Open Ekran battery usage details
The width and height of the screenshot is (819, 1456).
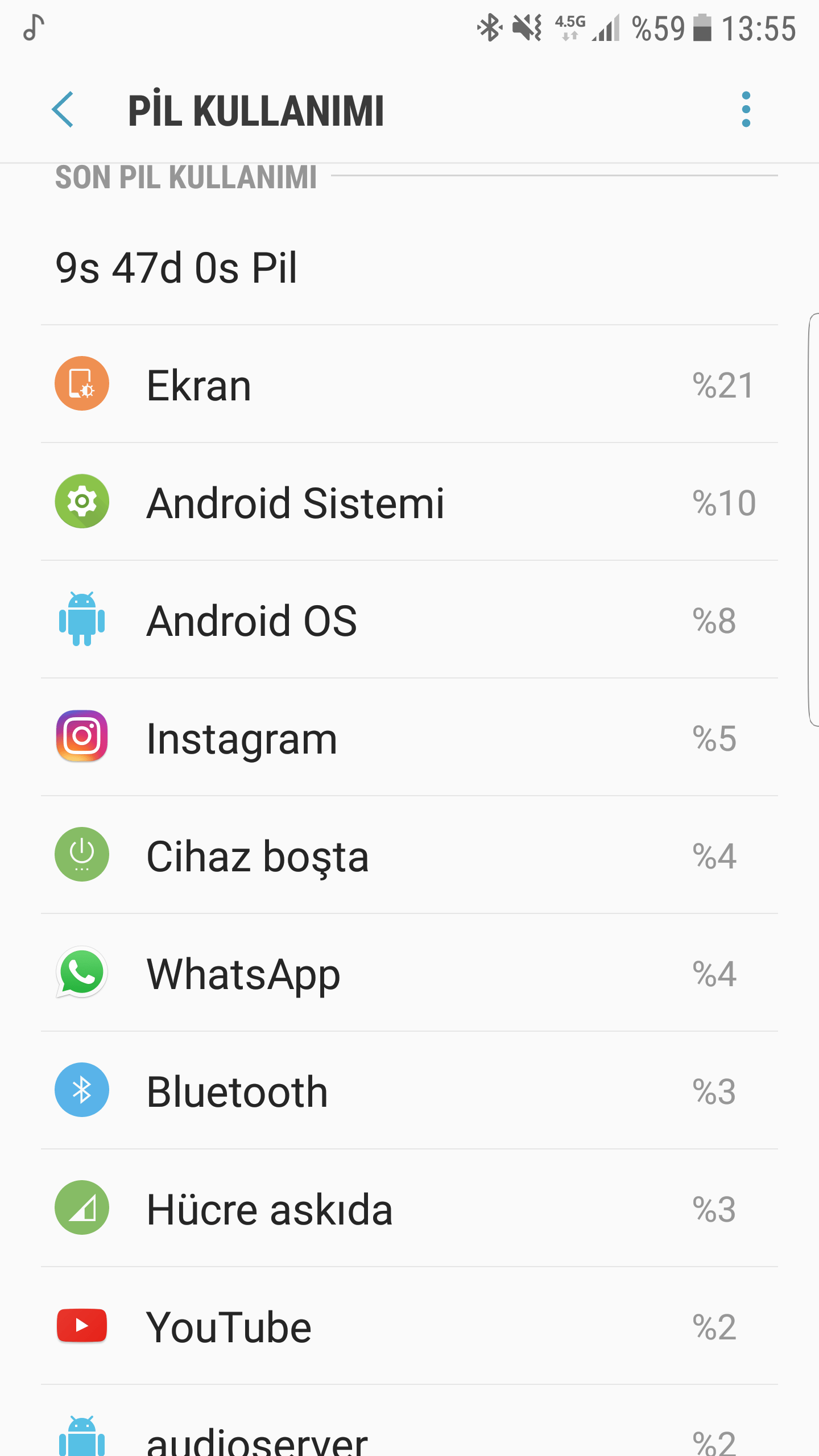(x=409, y=384)
